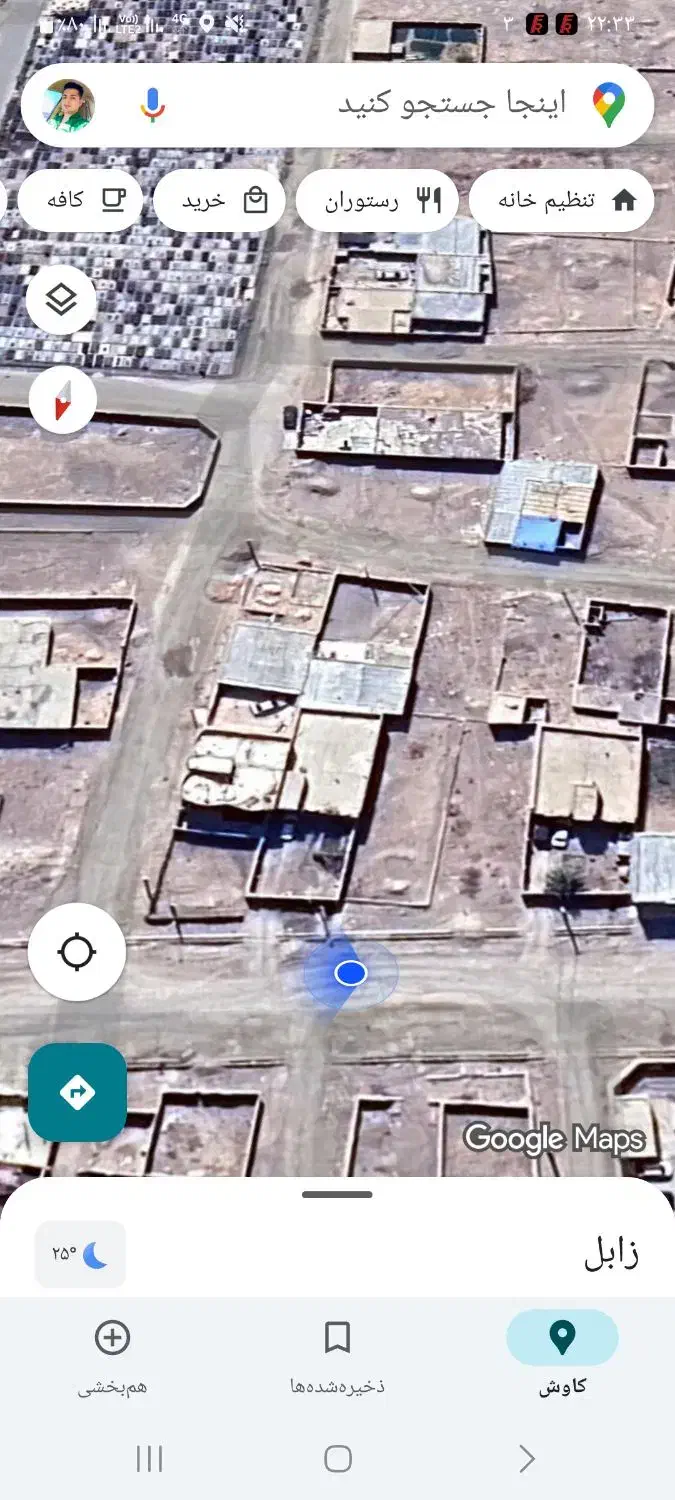Filter by the "رستوران" chip
The width and height of the screenshot is (675, 1500).
pos(379,201)
